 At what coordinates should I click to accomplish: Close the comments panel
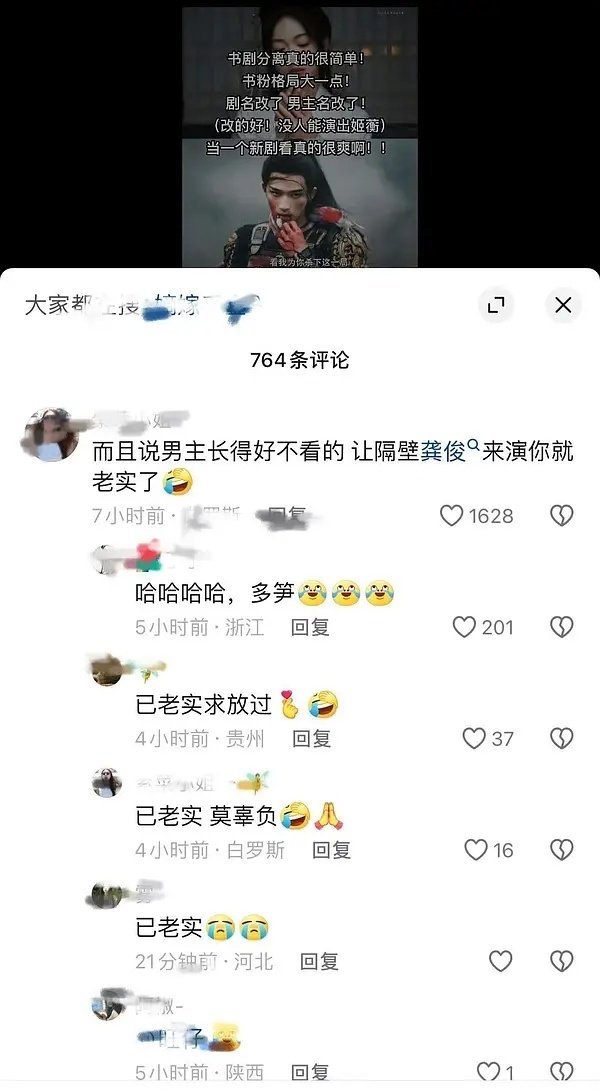pos(563,306)
